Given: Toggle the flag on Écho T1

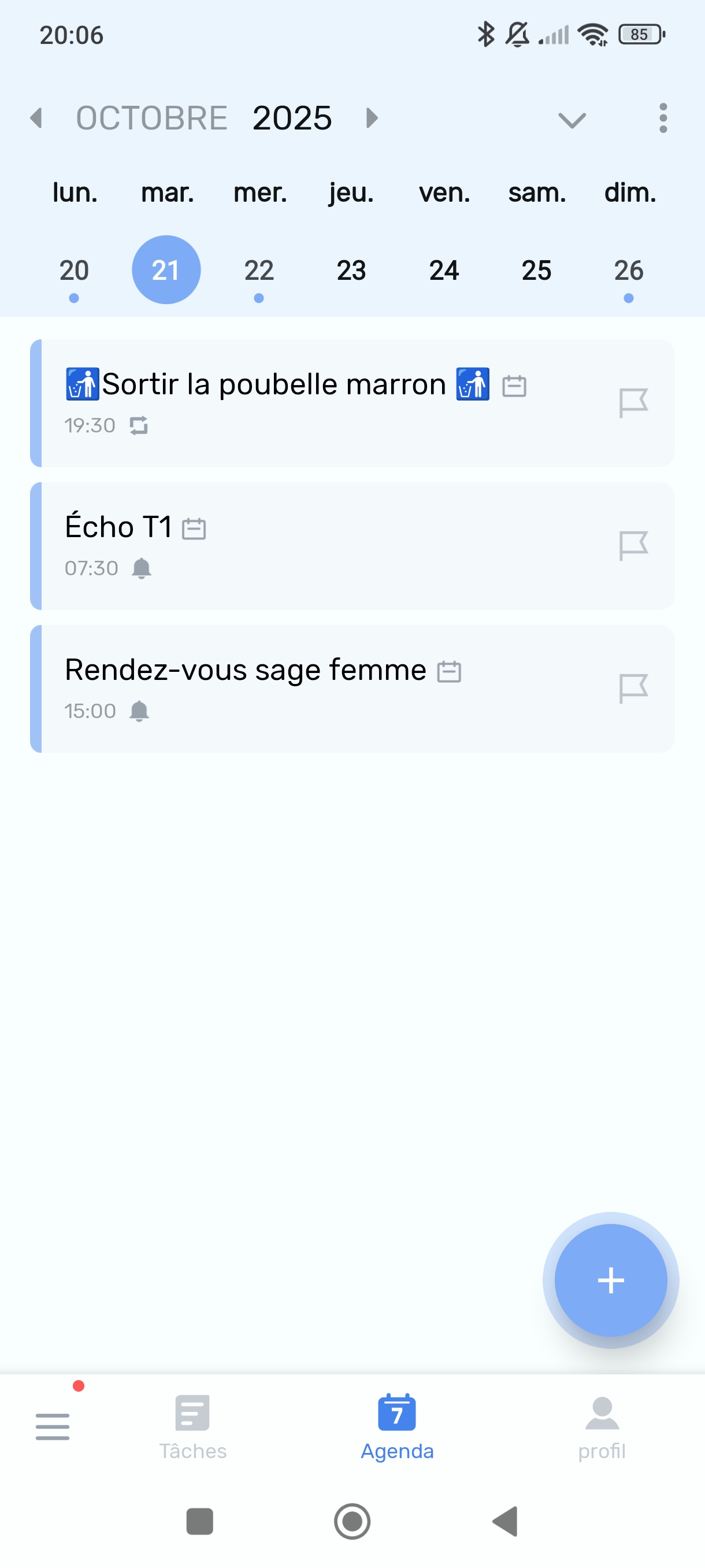Looking at the screenshot, I should (634, 544).
